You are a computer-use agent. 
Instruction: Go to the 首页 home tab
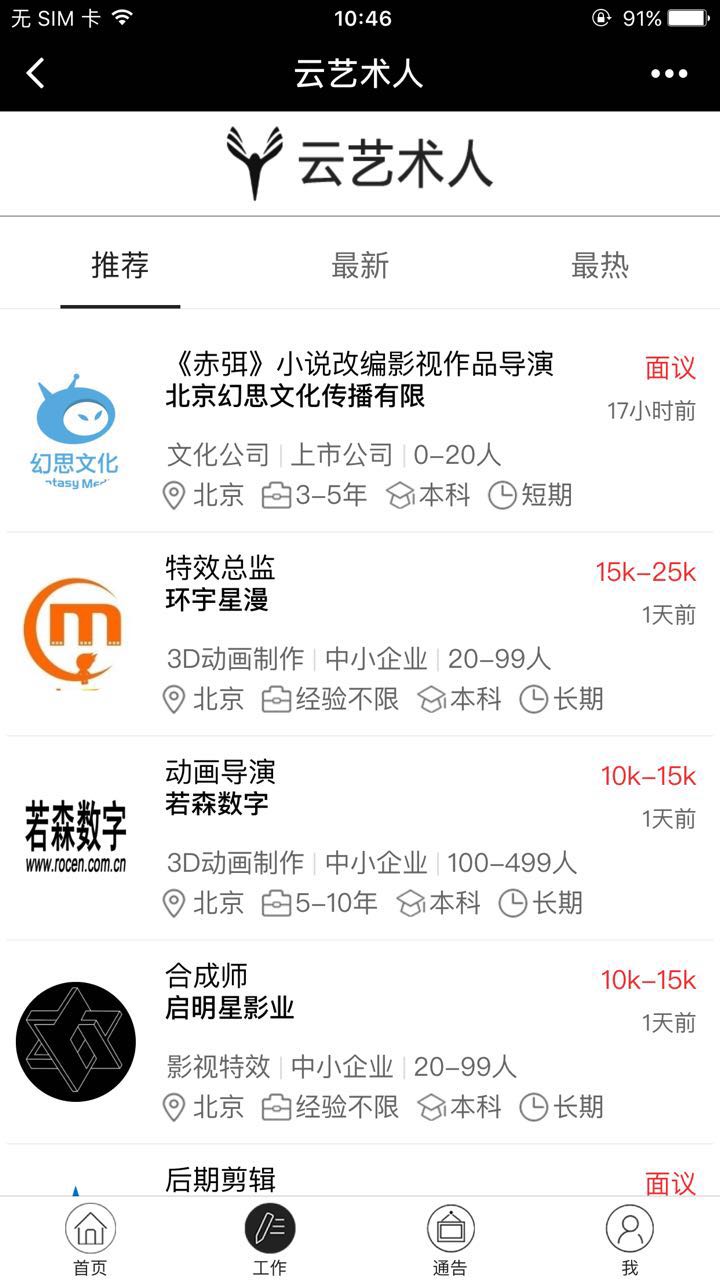[x=90, y=1240]
